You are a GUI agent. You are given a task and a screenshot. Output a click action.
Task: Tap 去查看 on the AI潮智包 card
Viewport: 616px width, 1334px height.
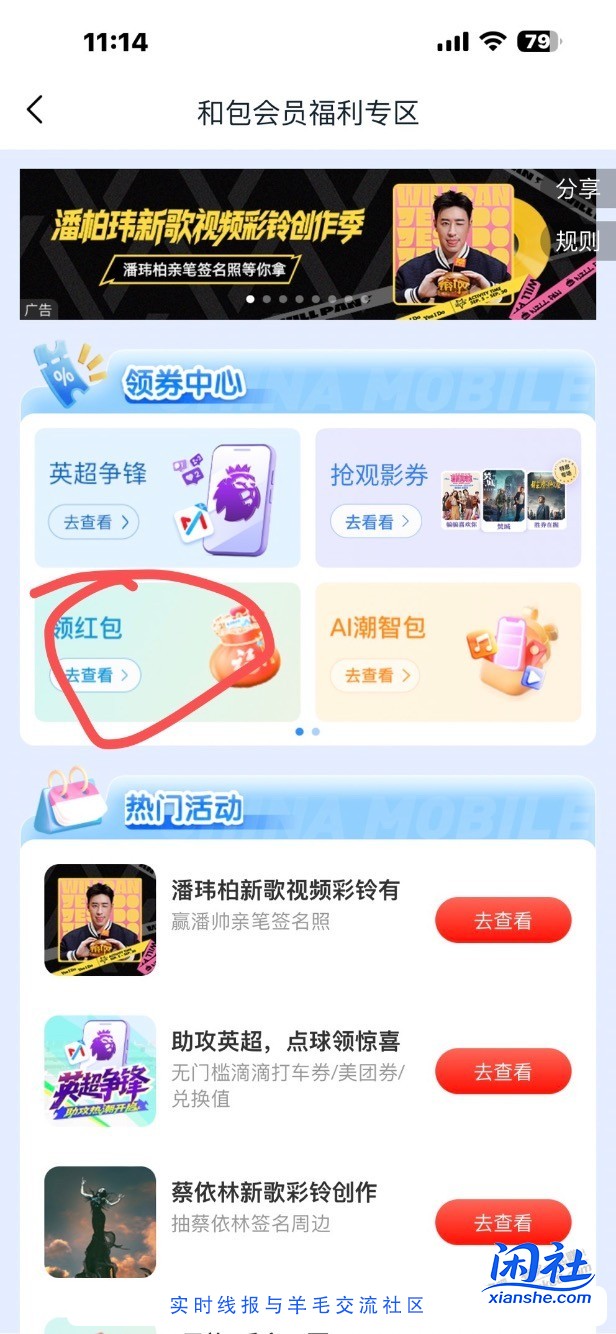pyautogui.click(x=376, y=675)
